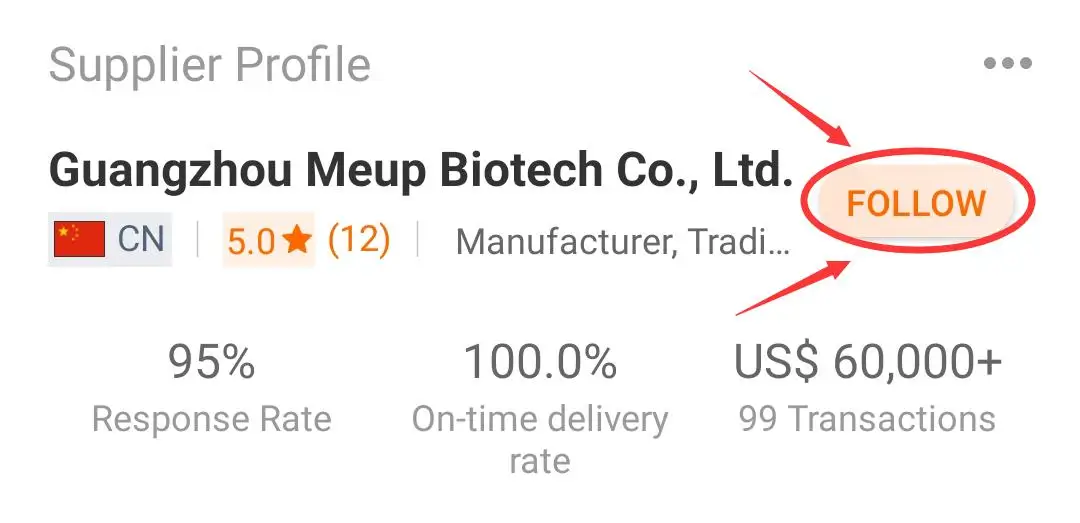Screen dimensions: 1080x523
Task: Open the three-dot overflow menu
Action: (x=1008, y=64)
